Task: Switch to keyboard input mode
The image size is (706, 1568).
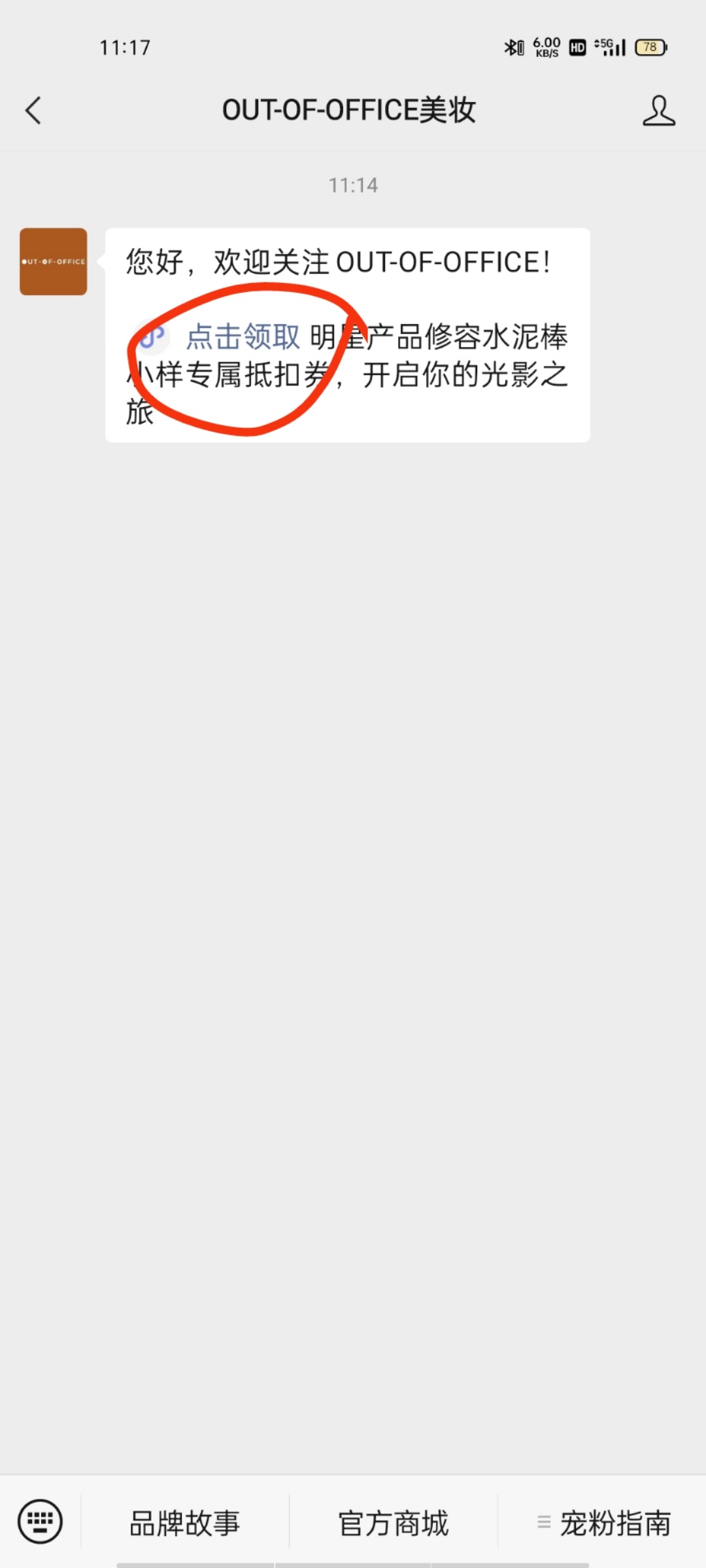Action: 41,1522
